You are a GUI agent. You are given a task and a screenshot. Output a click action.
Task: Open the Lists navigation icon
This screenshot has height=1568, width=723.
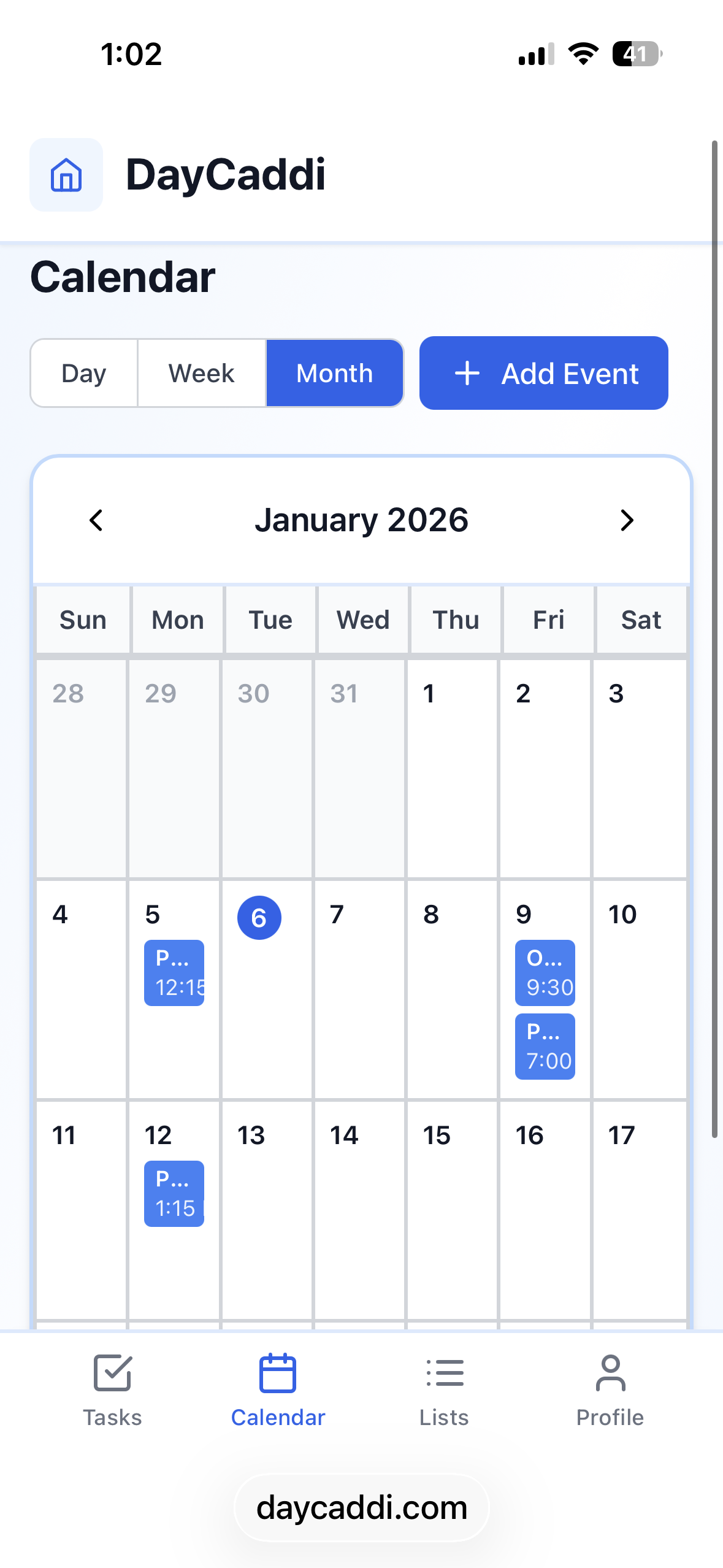coord(444,1372)
